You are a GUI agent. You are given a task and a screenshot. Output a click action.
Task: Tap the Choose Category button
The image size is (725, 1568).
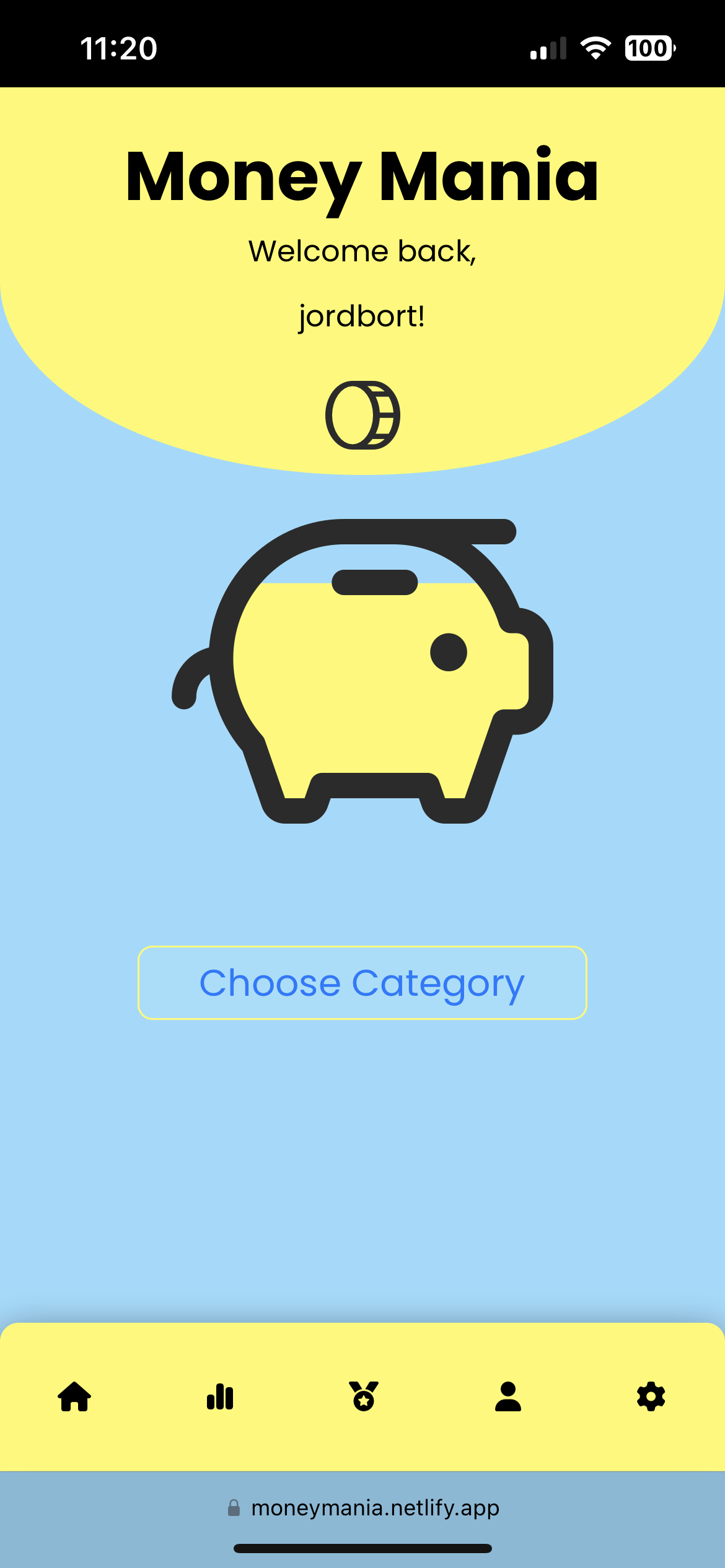(362, 983)
